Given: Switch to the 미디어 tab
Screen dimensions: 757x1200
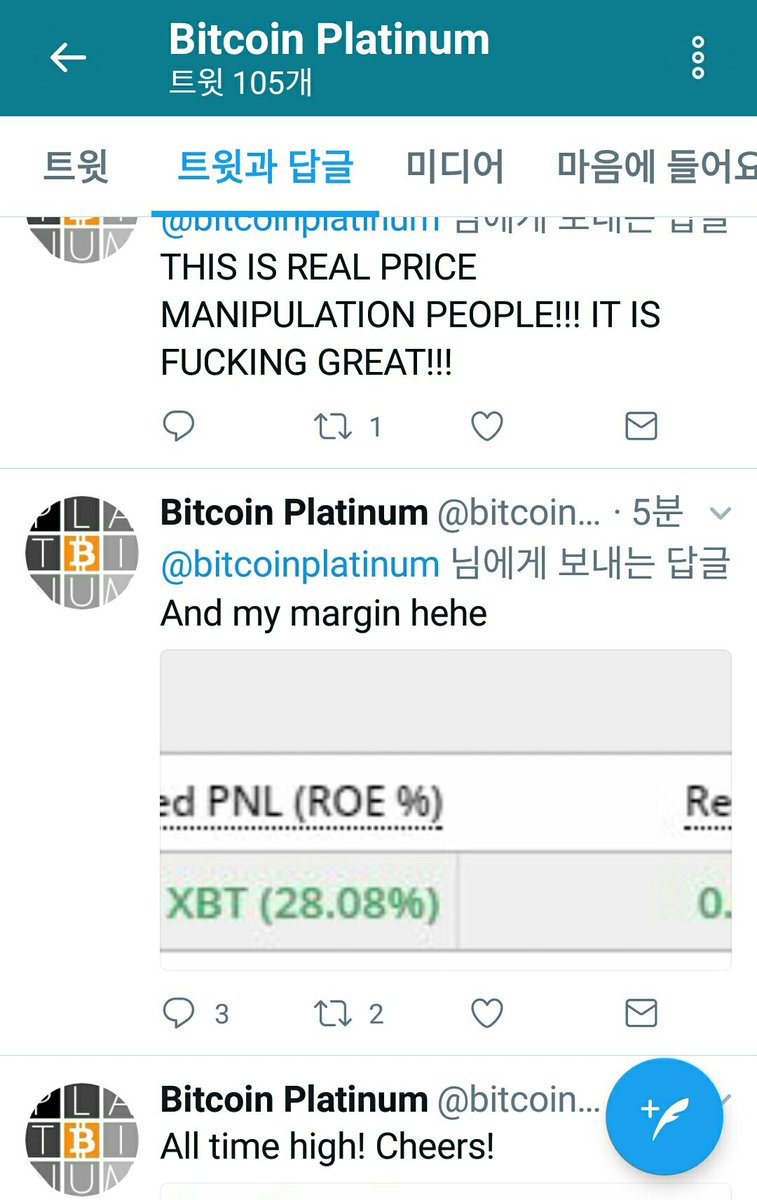Looking at the screenshot, I should tap(455, 166).
